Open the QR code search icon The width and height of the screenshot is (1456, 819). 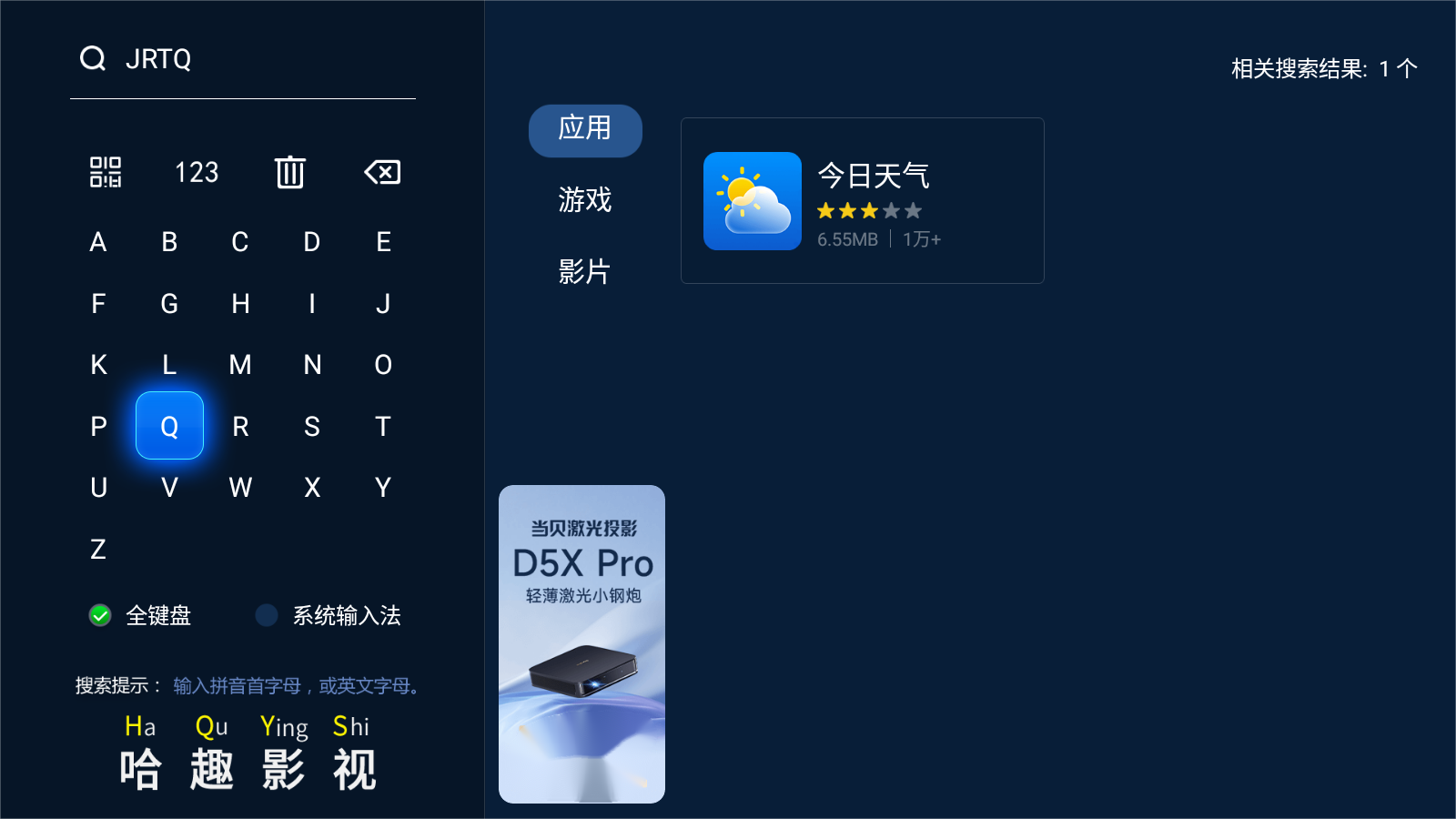[106, 172]
